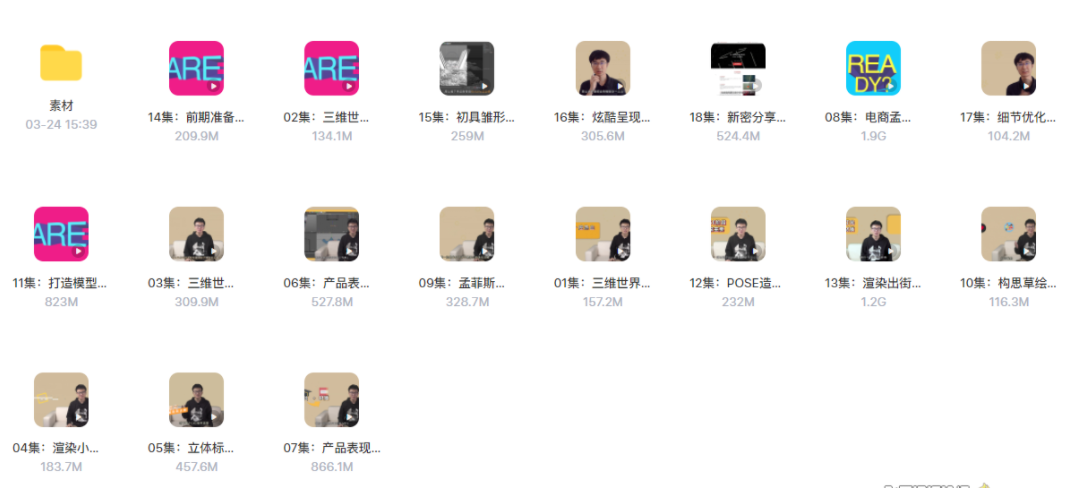1070x488 pixels.
Task: Open video 08集：电商孟
Action: (873, 68)
